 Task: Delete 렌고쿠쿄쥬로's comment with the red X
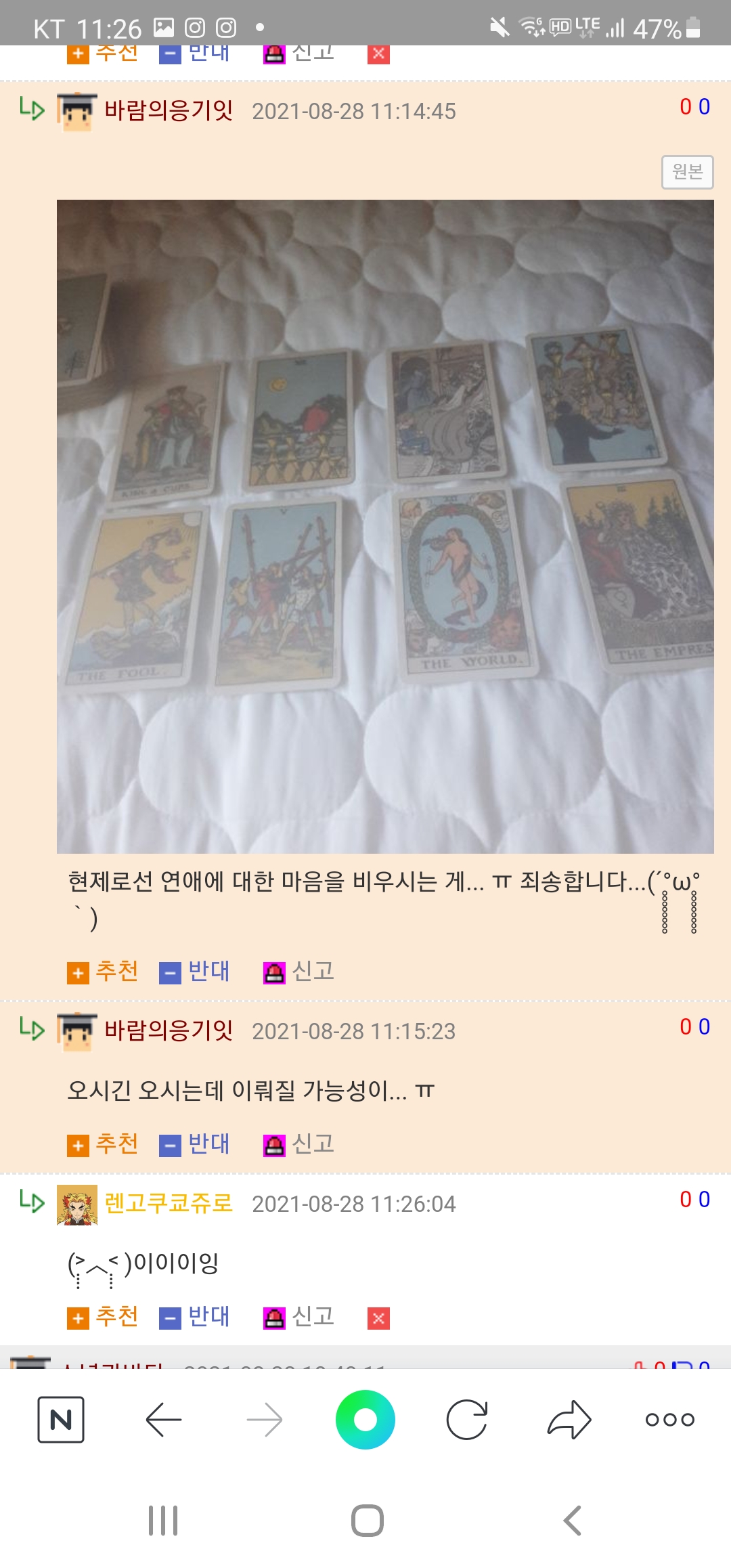(x=378, y=1318)
